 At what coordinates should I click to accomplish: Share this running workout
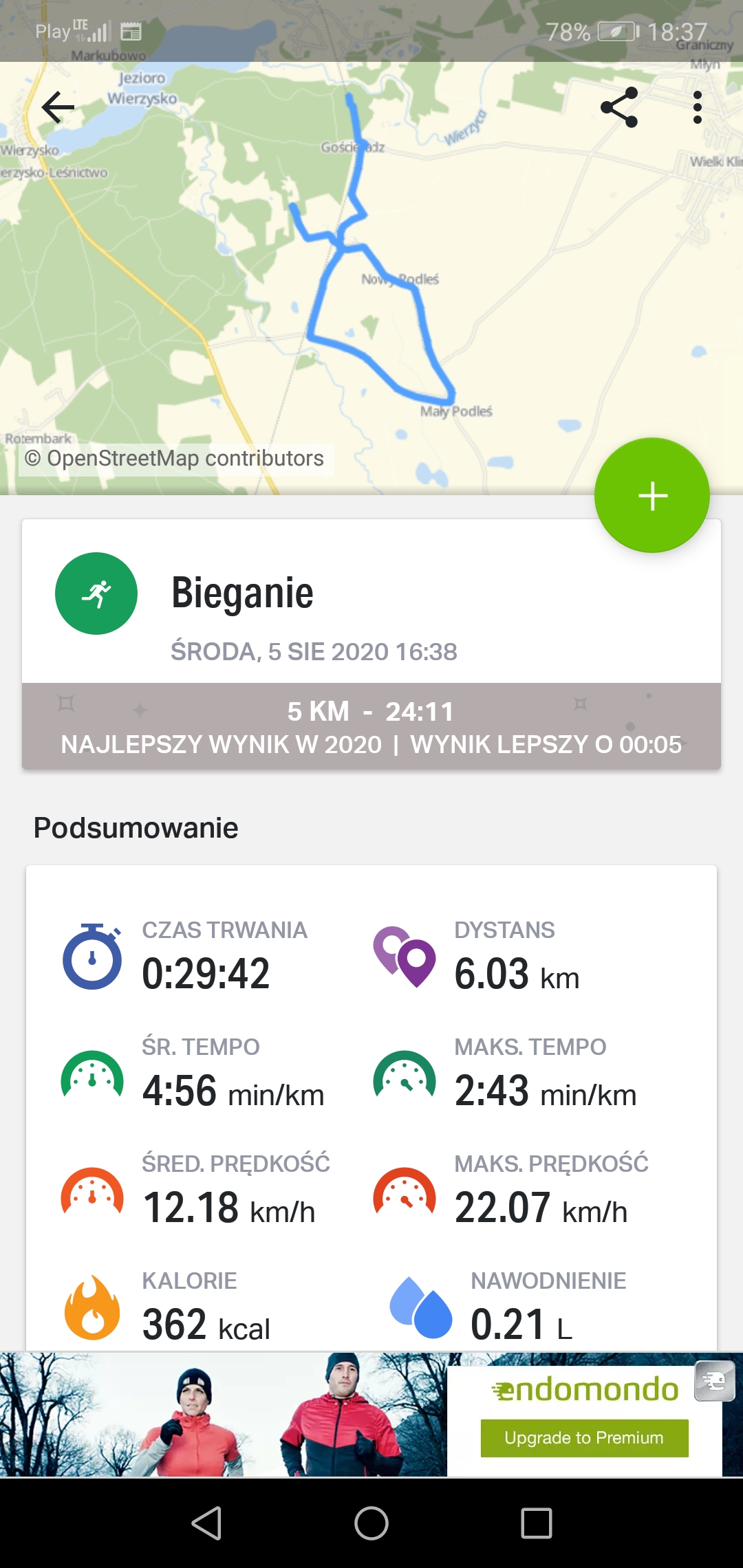coord(619,107)
